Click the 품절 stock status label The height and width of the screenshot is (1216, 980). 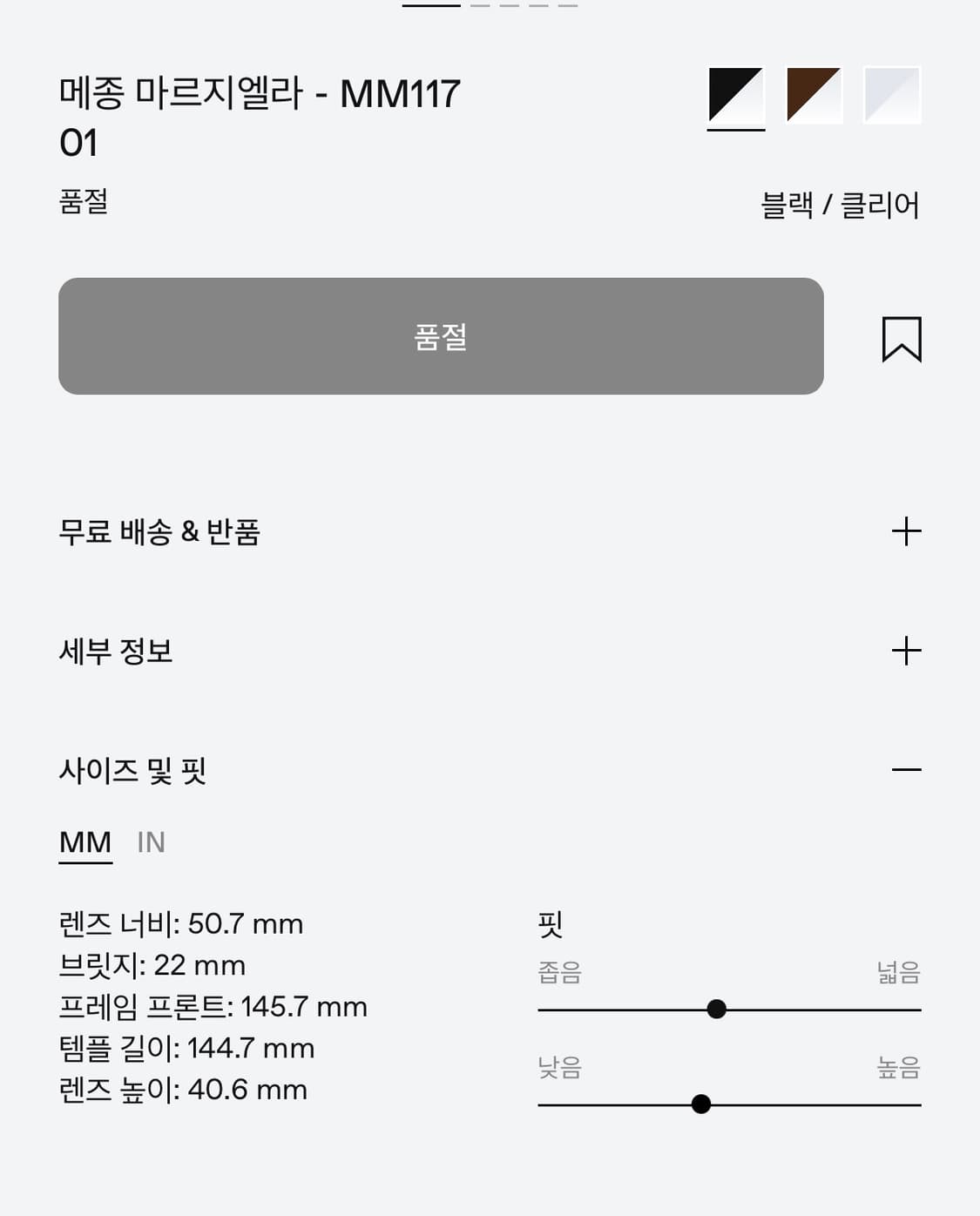[x=81, y=203]
